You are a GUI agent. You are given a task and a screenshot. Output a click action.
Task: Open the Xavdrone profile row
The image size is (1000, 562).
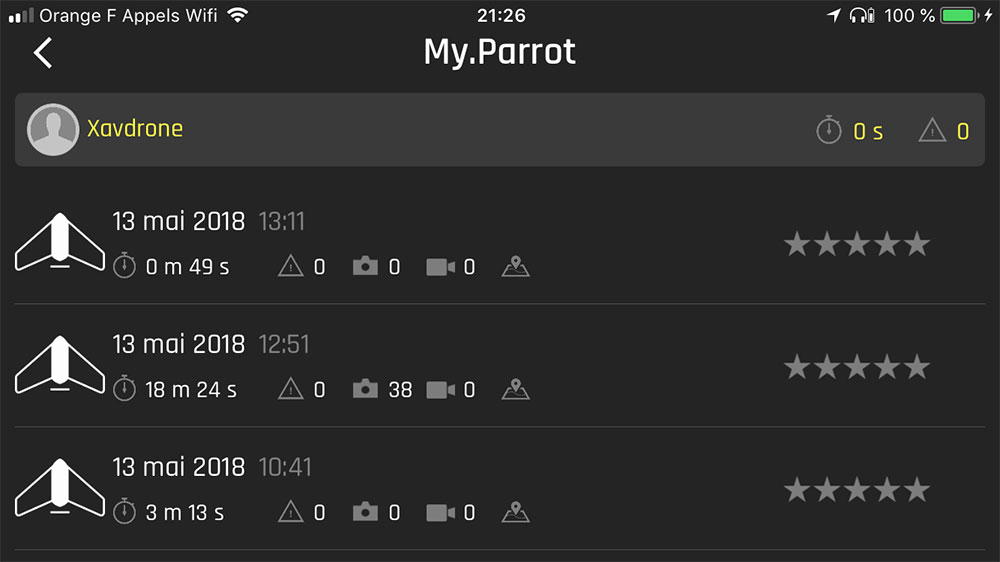pos(135,130)
